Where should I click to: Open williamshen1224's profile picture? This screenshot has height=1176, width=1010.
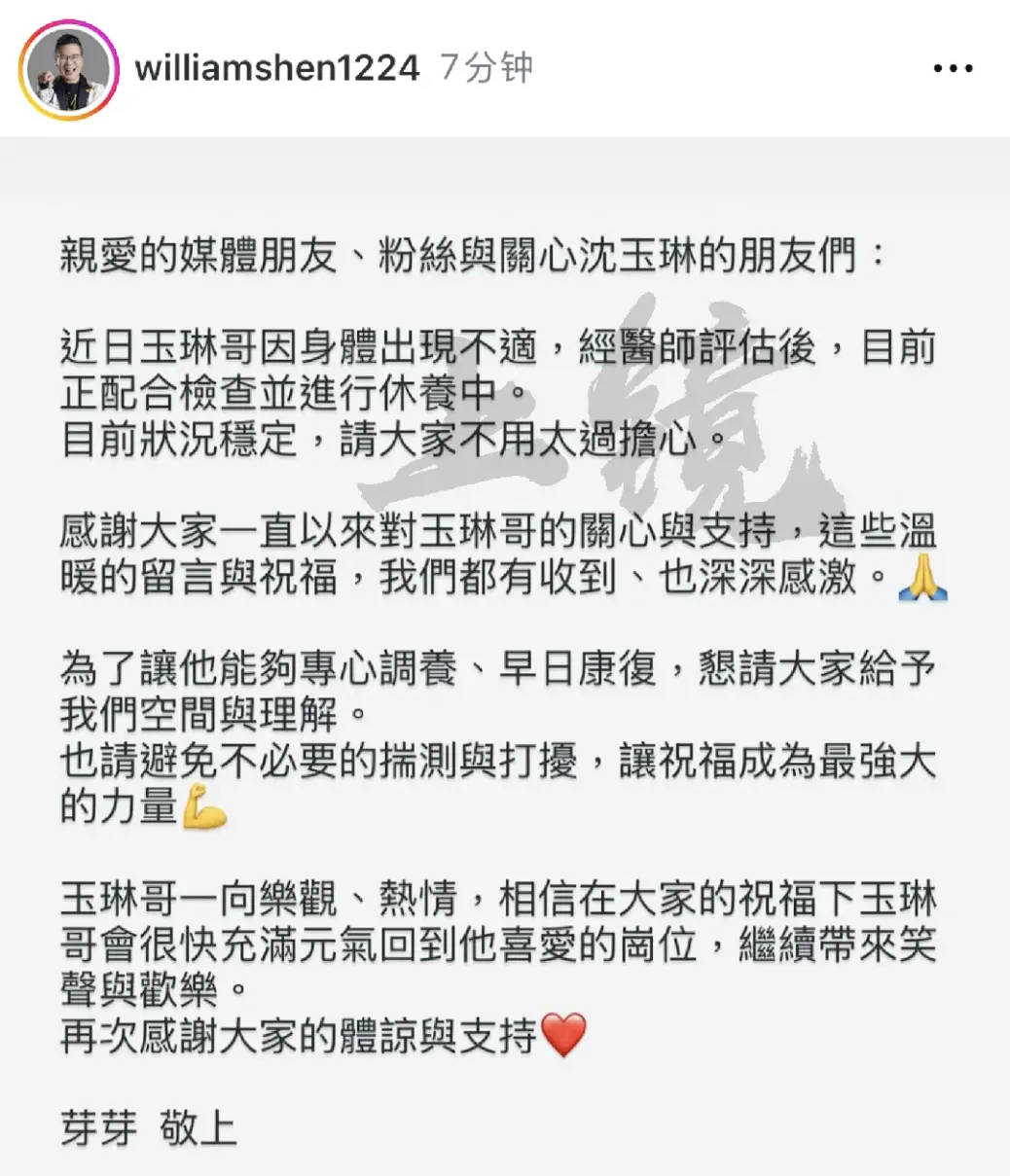click(67, 69)
